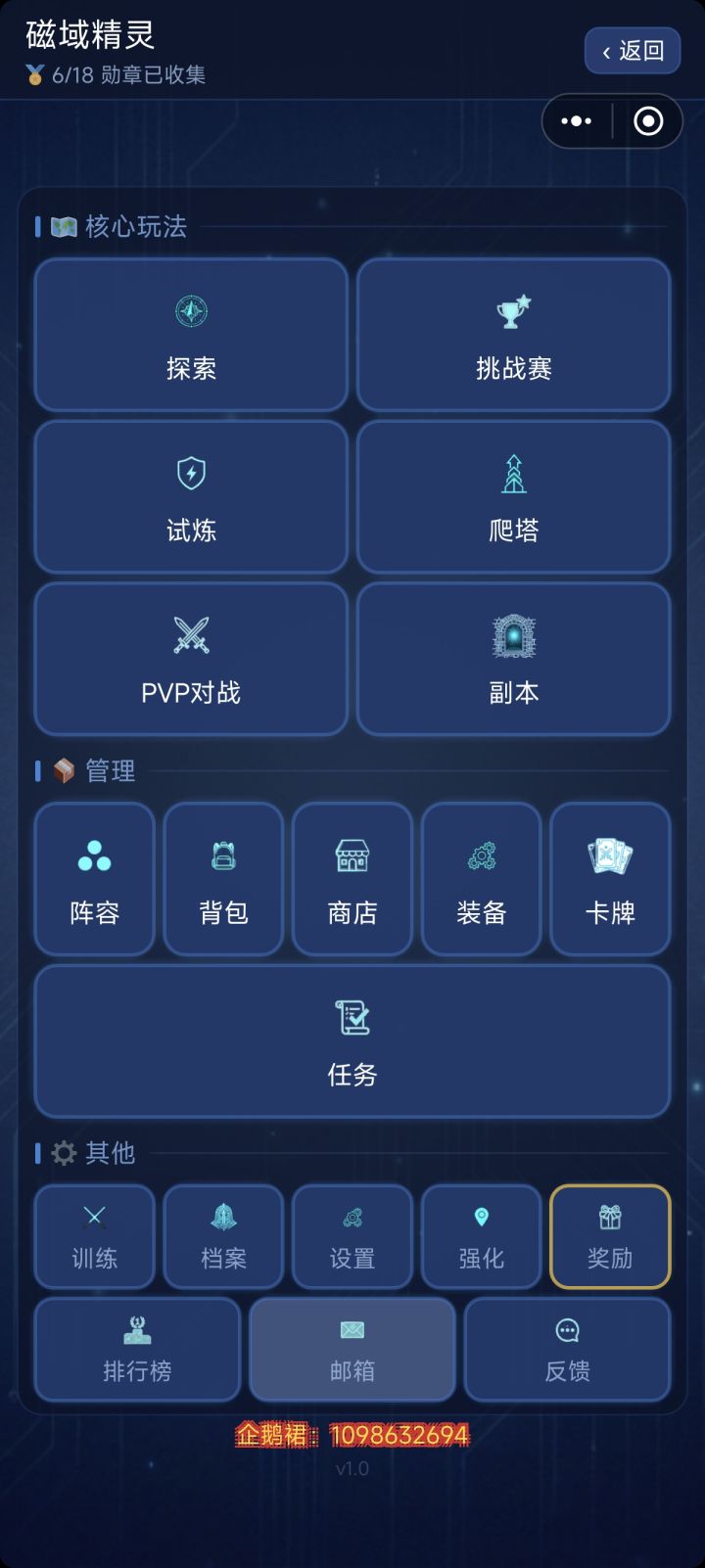Screen dimensions: 705x1568
Task: Start PVP对战 via crossed swords icon
Action: (x=190, y=635)
